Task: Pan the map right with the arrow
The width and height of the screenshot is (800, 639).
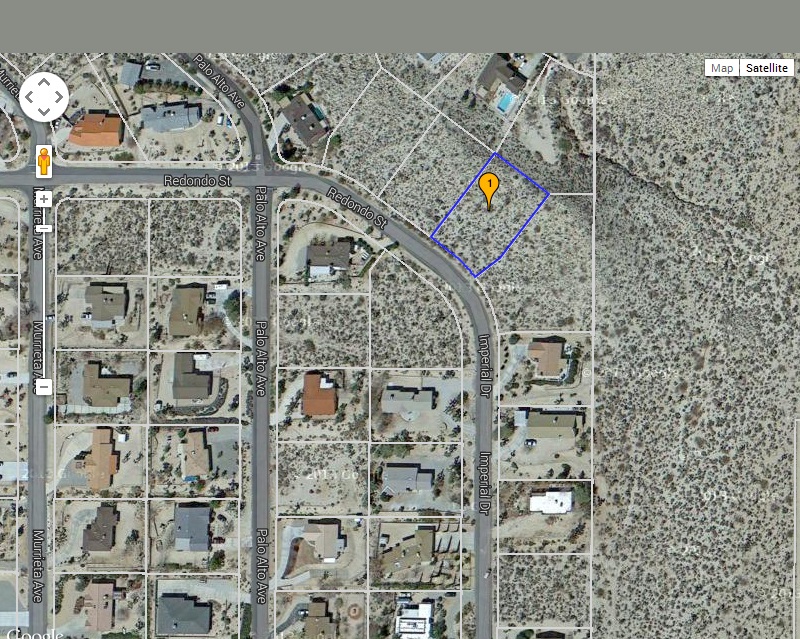Action: (x=59, y=97)
